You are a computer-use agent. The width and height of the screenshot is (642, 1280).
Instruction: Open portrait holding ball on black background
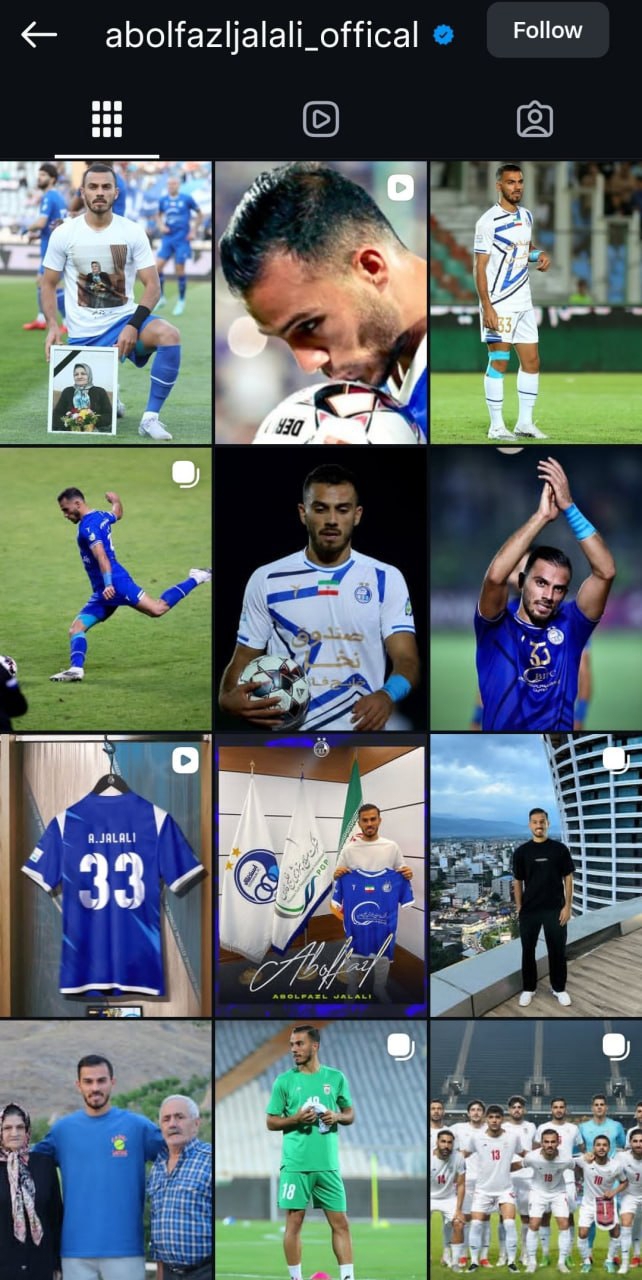(x=321, y=589)
